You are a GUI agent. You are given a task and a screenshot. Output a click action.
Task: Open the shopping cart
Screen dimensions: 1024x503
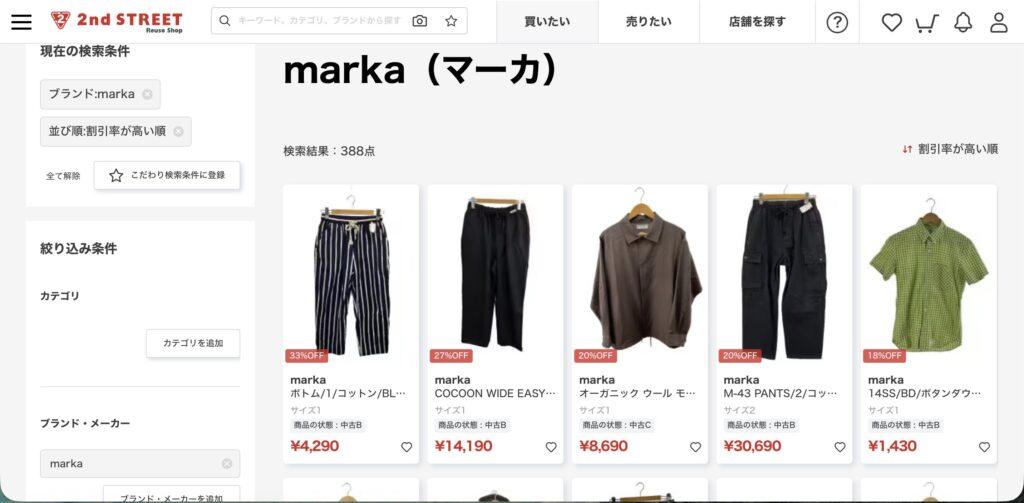click(x=927, y=22)
